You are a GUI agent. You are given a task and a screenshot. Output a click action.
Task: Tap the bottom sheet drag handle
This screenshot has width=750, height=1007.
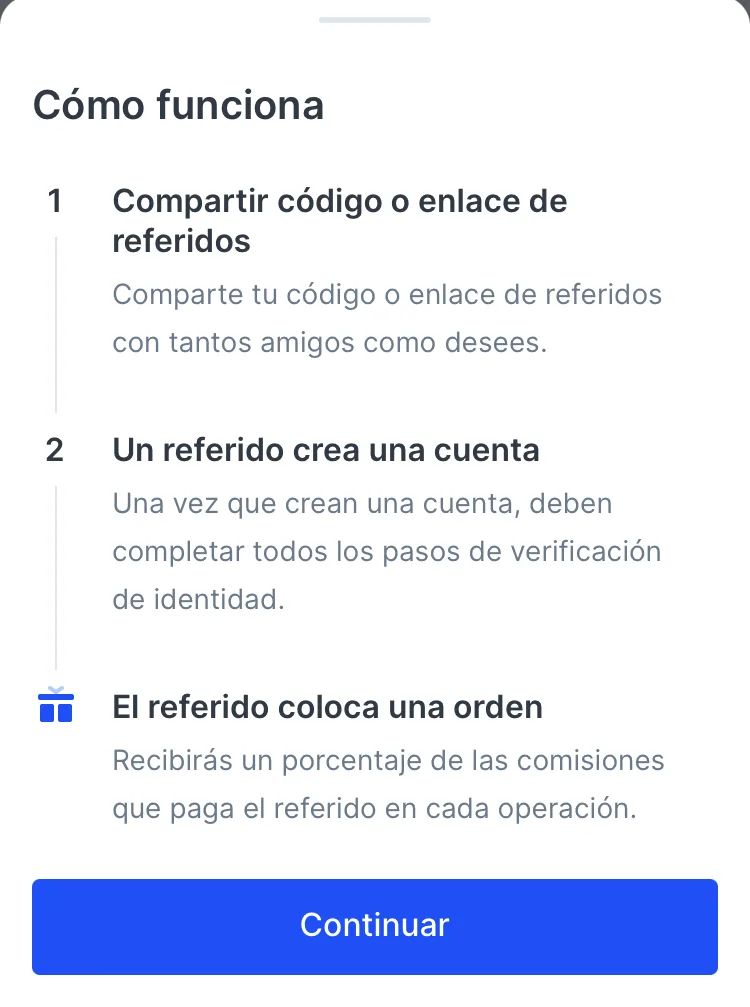tap(375, 20)
